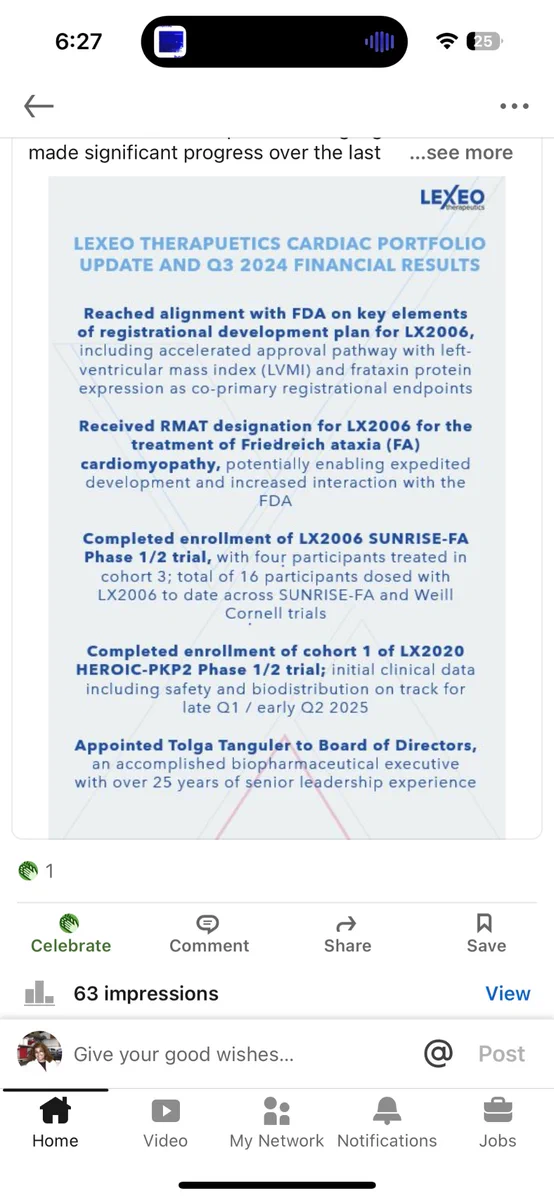Go back using the arrow icon
The width and height of the screenshot is (554, 1200).
click(x=39, y=105)
